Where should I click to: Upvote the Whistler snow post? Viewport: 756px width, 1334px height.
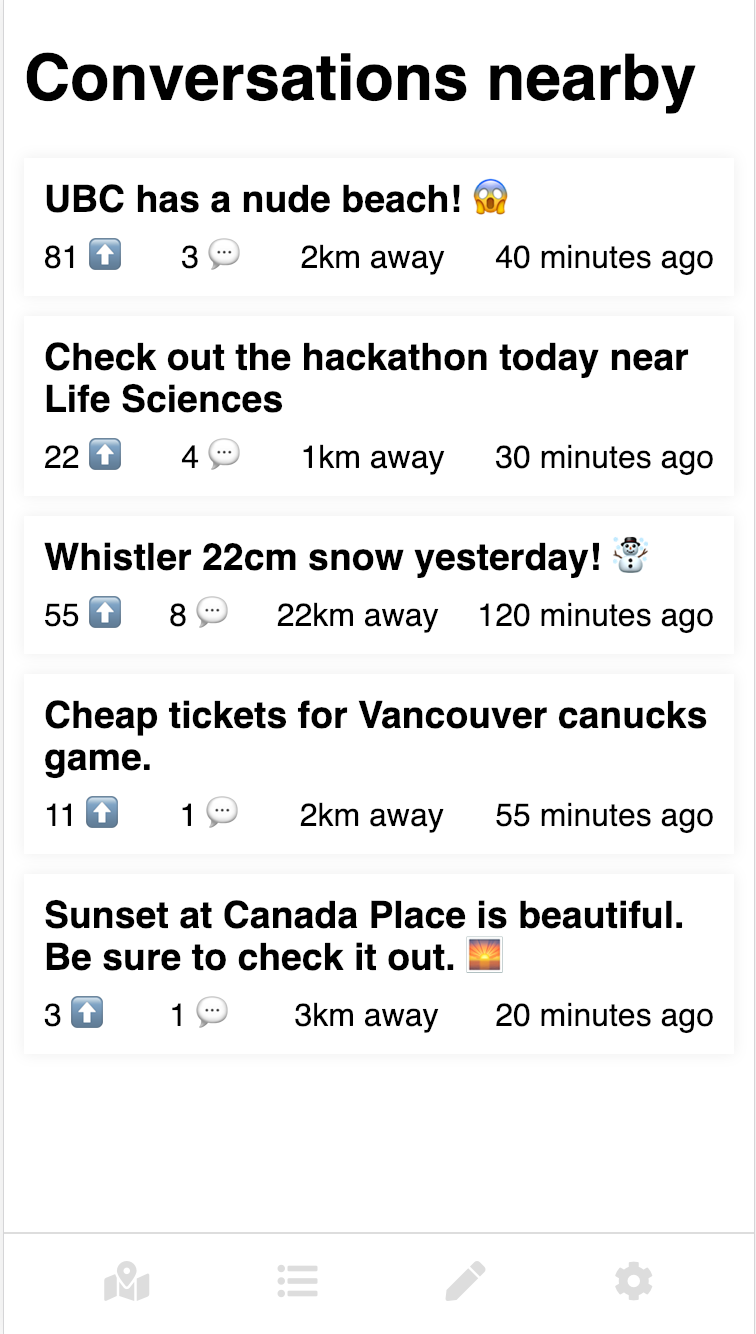(x=105, y=614)
